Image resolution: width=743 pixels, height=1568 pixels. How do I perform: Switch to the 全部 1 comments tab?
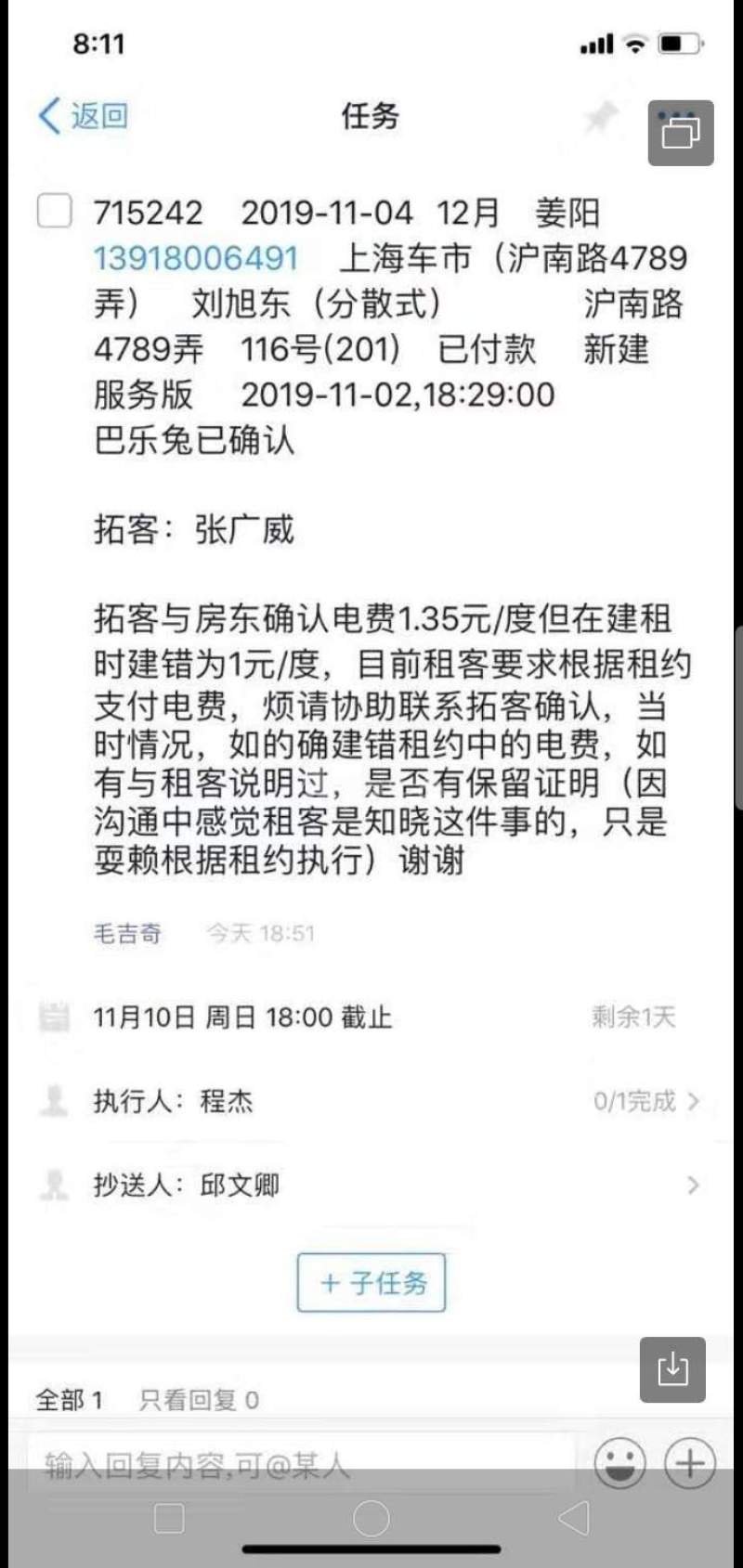click(69, 1399)
